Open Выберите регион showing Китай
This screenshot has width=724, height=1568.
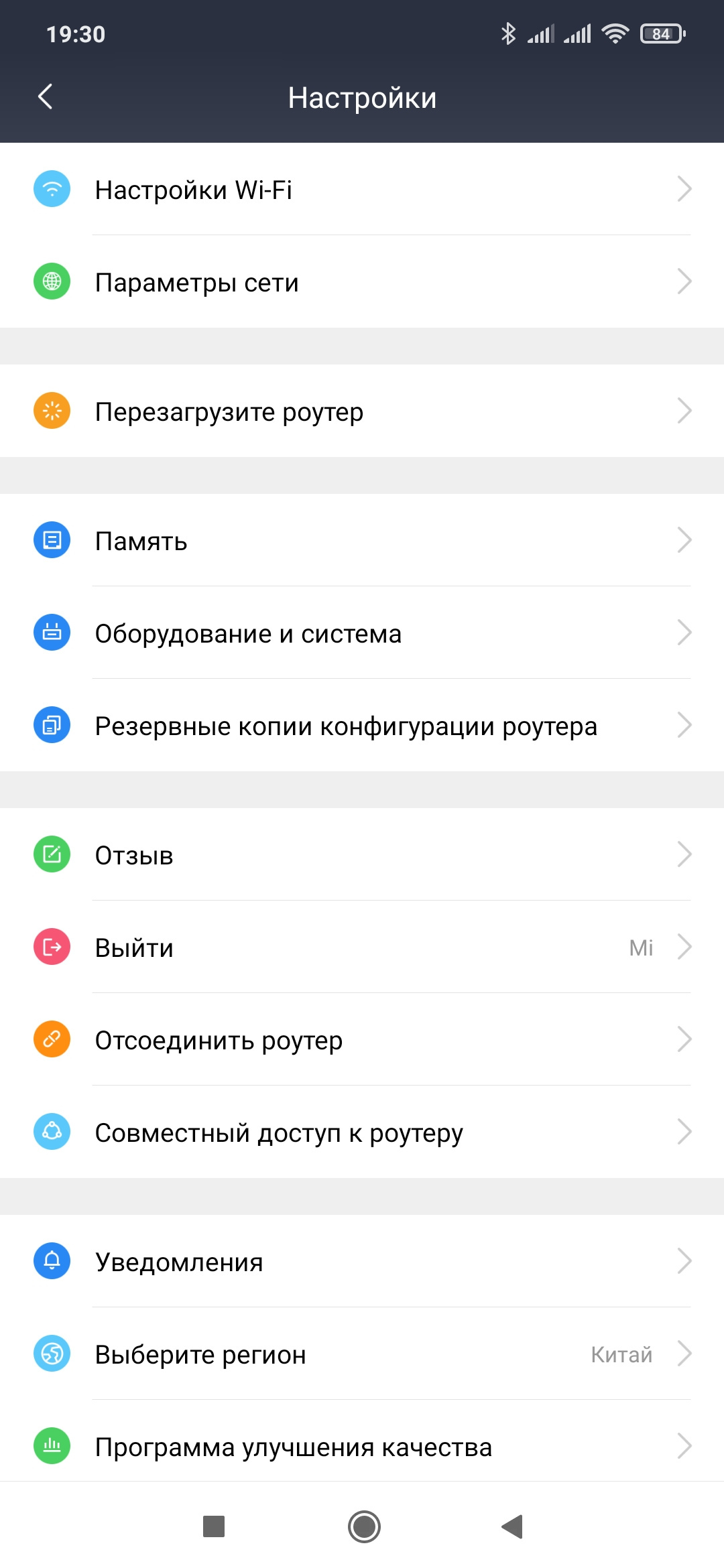[362, 1354]
